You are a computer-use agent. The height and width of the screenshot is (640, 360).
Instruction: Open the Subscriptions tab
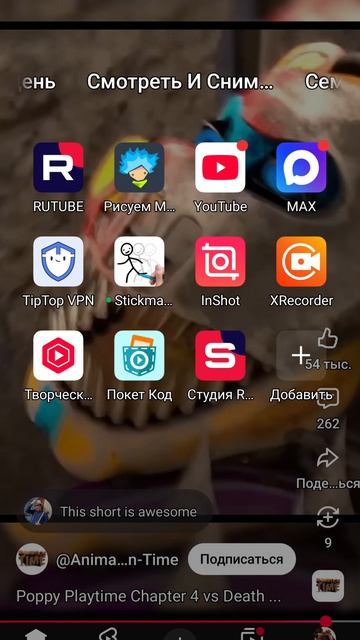coord(250,633)
